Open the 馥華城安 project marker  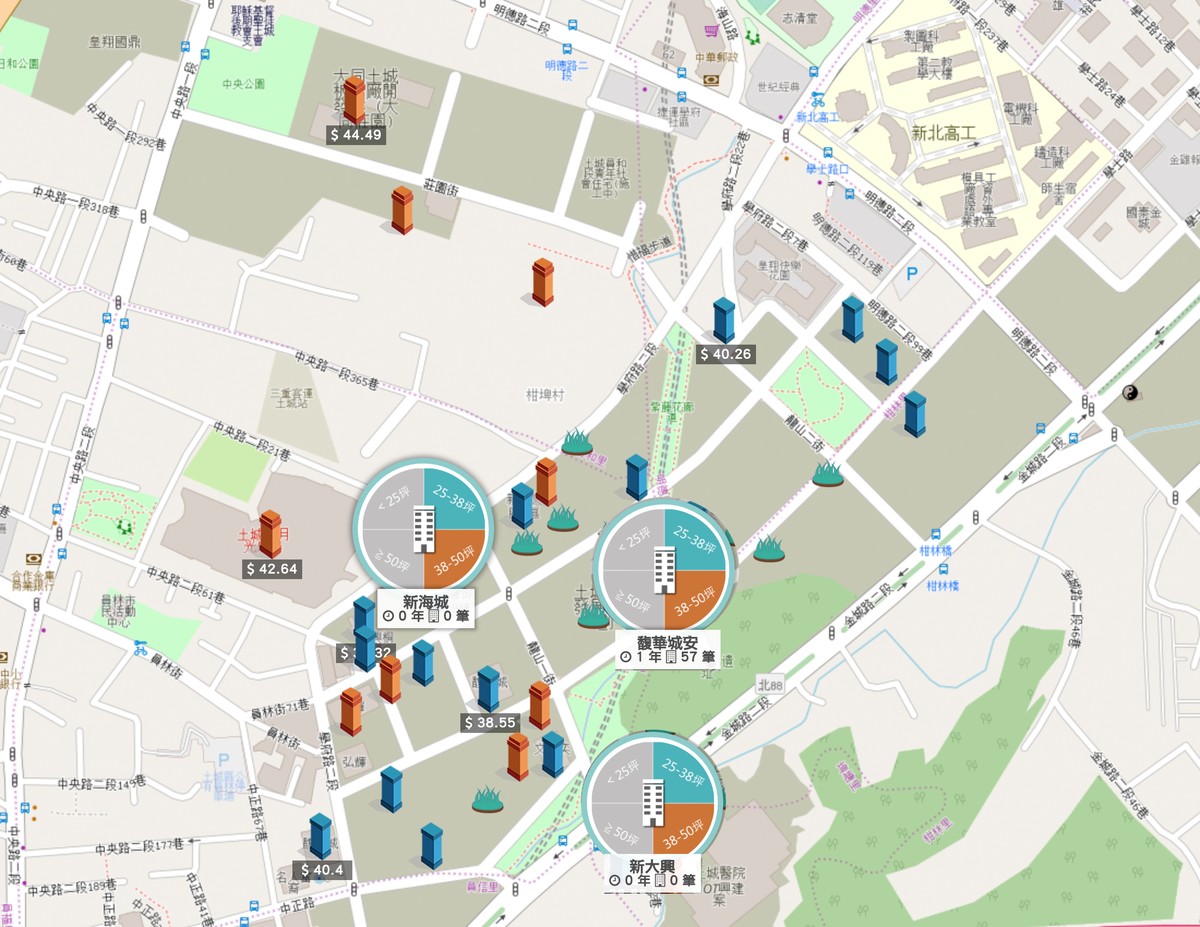tap(664, 569)
